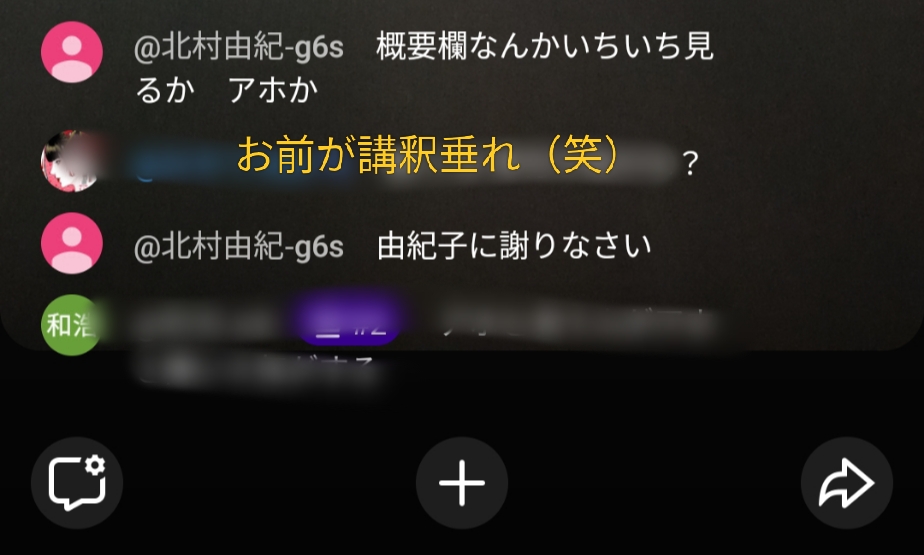
Task: Open the green 和浩 avatar's message
Action: coord(71,324)
